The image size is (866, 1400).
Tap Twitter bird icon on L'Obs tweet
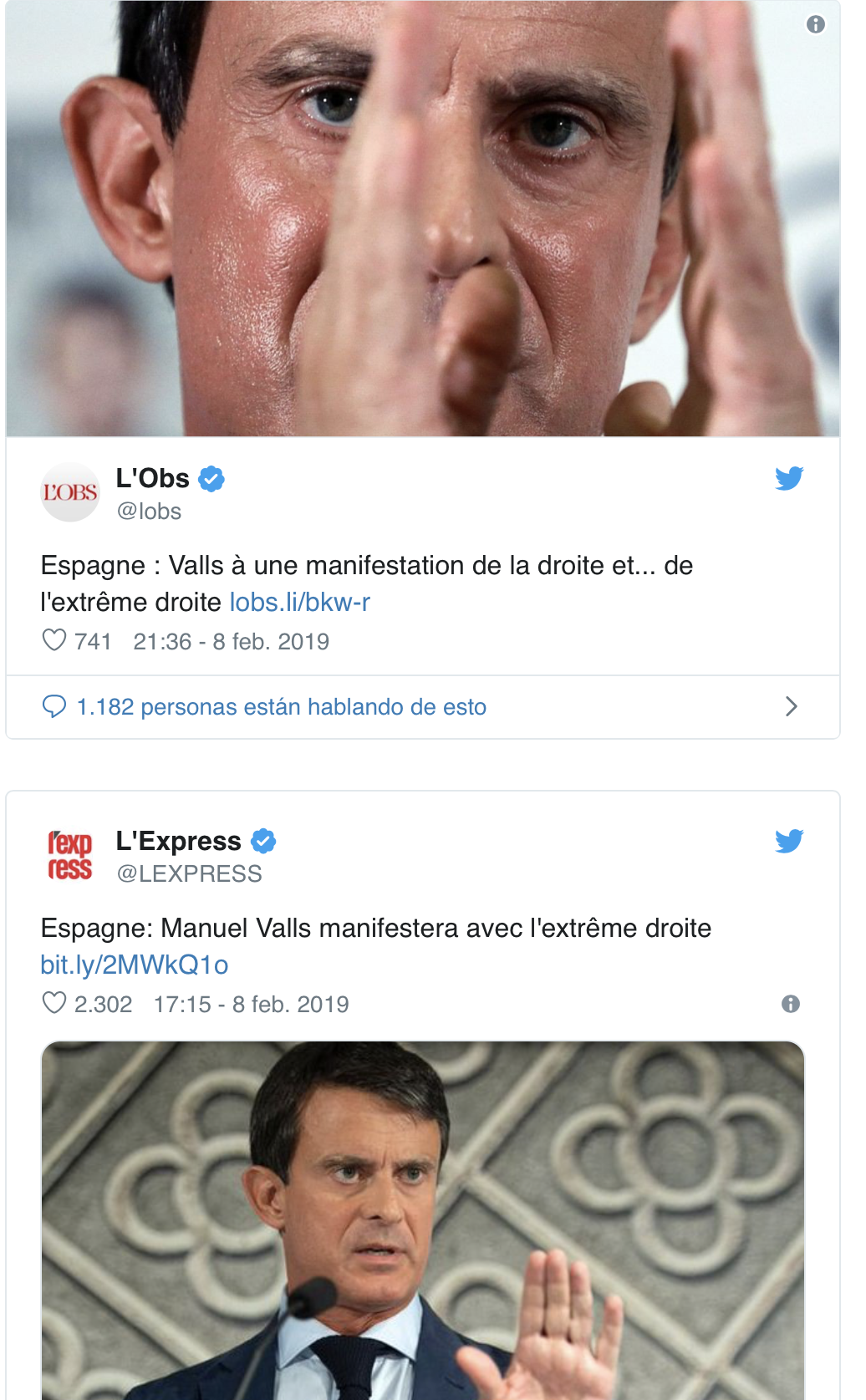pyautogui.click(x=788, y=478)
